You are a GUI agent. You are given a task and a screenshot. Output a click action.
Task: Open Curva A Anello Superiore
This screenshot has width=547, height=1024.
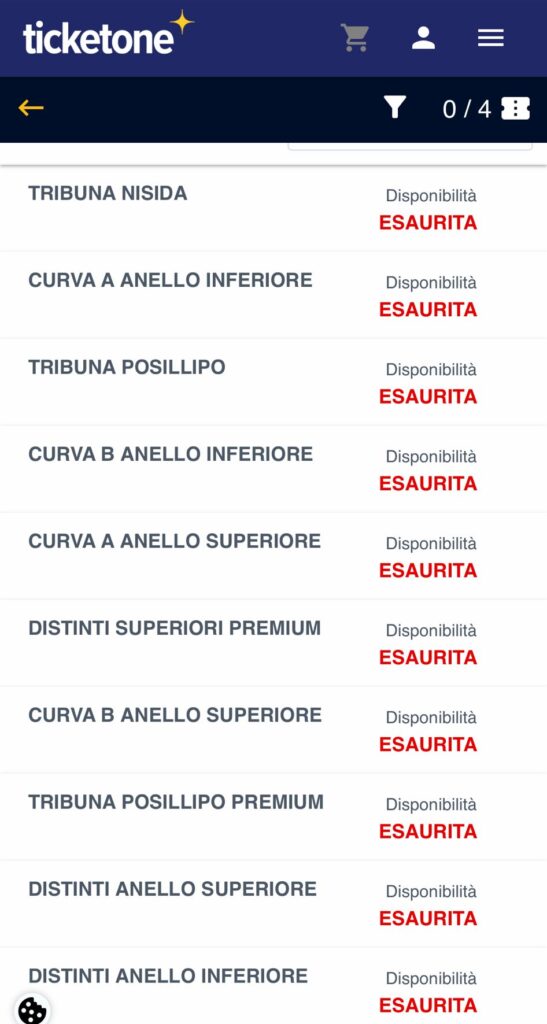[274, 556]
